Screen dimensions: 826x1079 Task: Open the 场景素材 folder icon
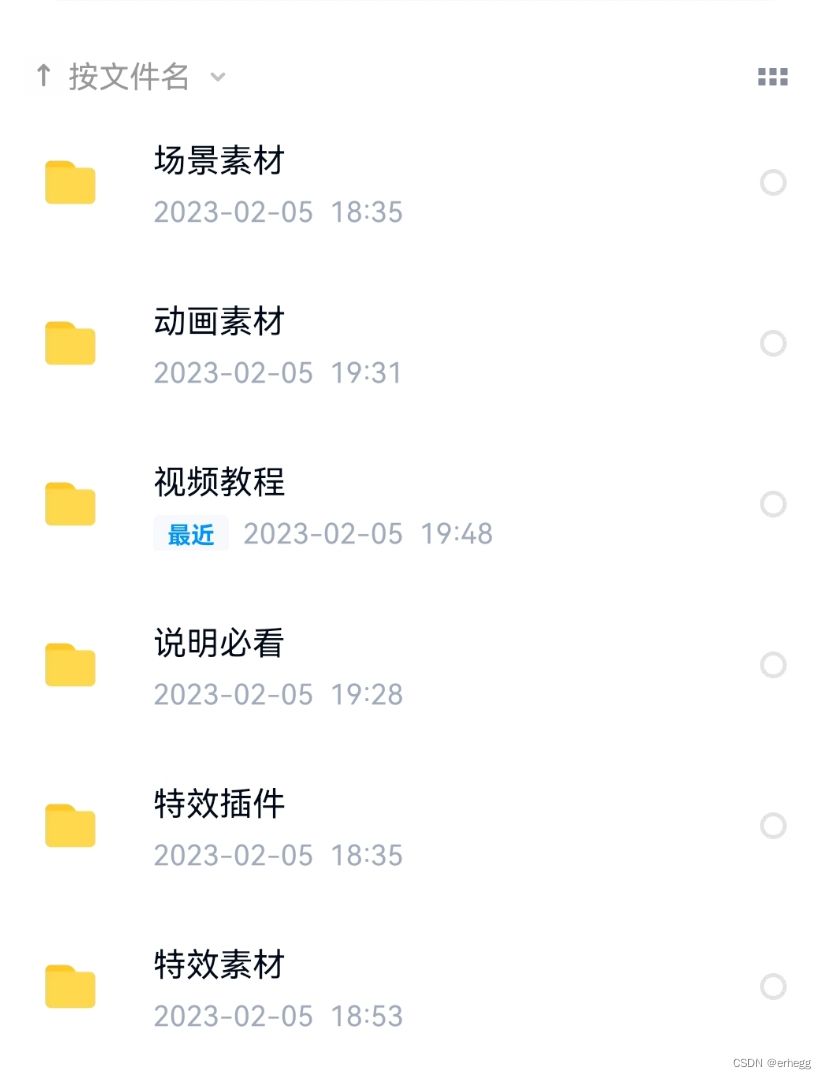click(69, 183)
